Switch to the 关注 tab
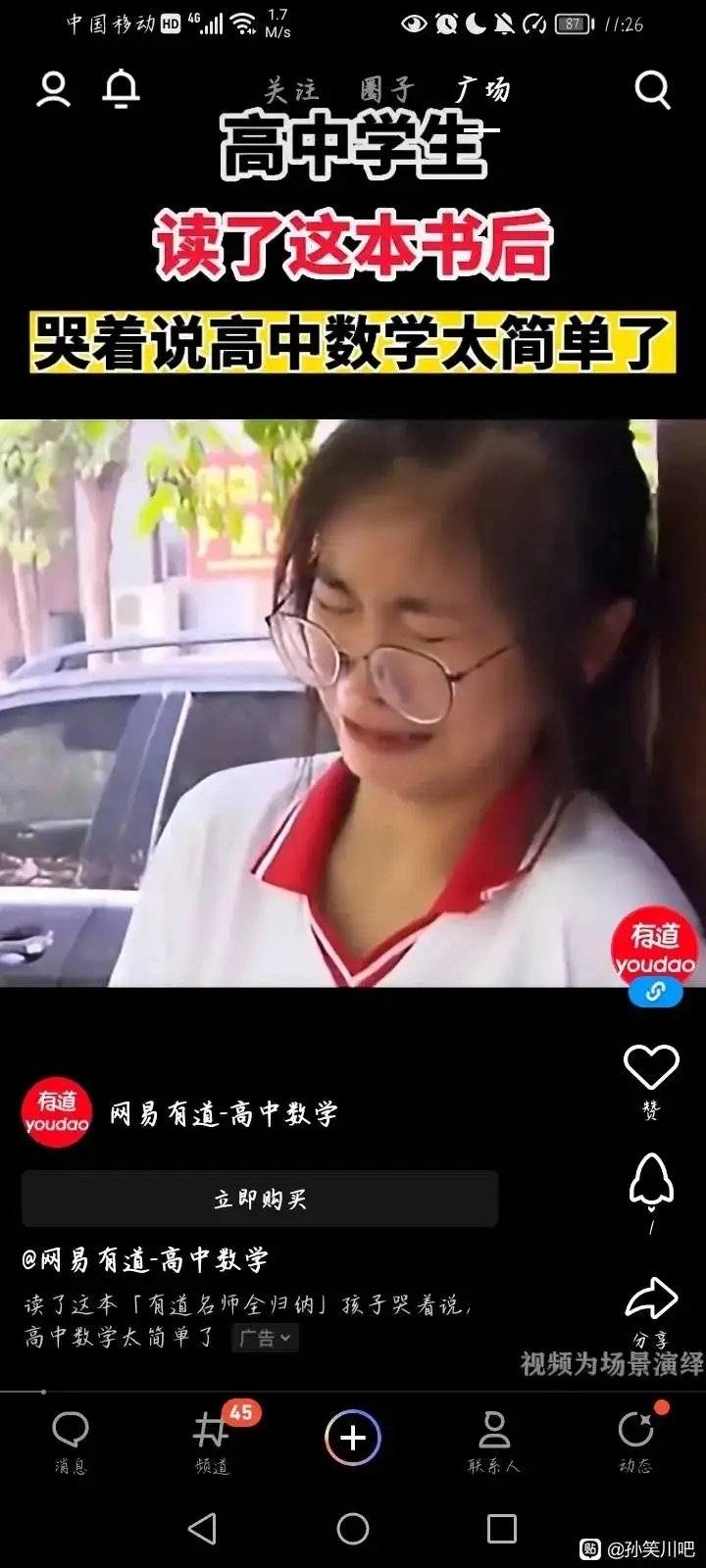 [291, 91]
